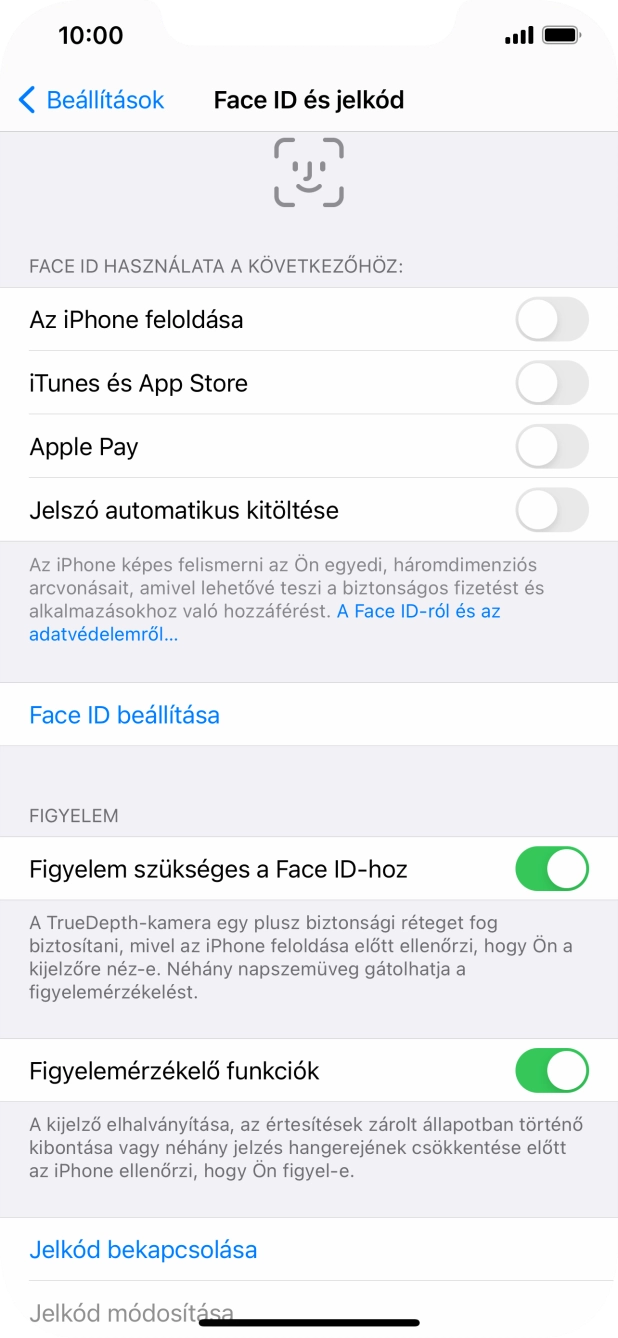
Task: Turn on iTunes és App Store switch
Action: pos(551,383)
